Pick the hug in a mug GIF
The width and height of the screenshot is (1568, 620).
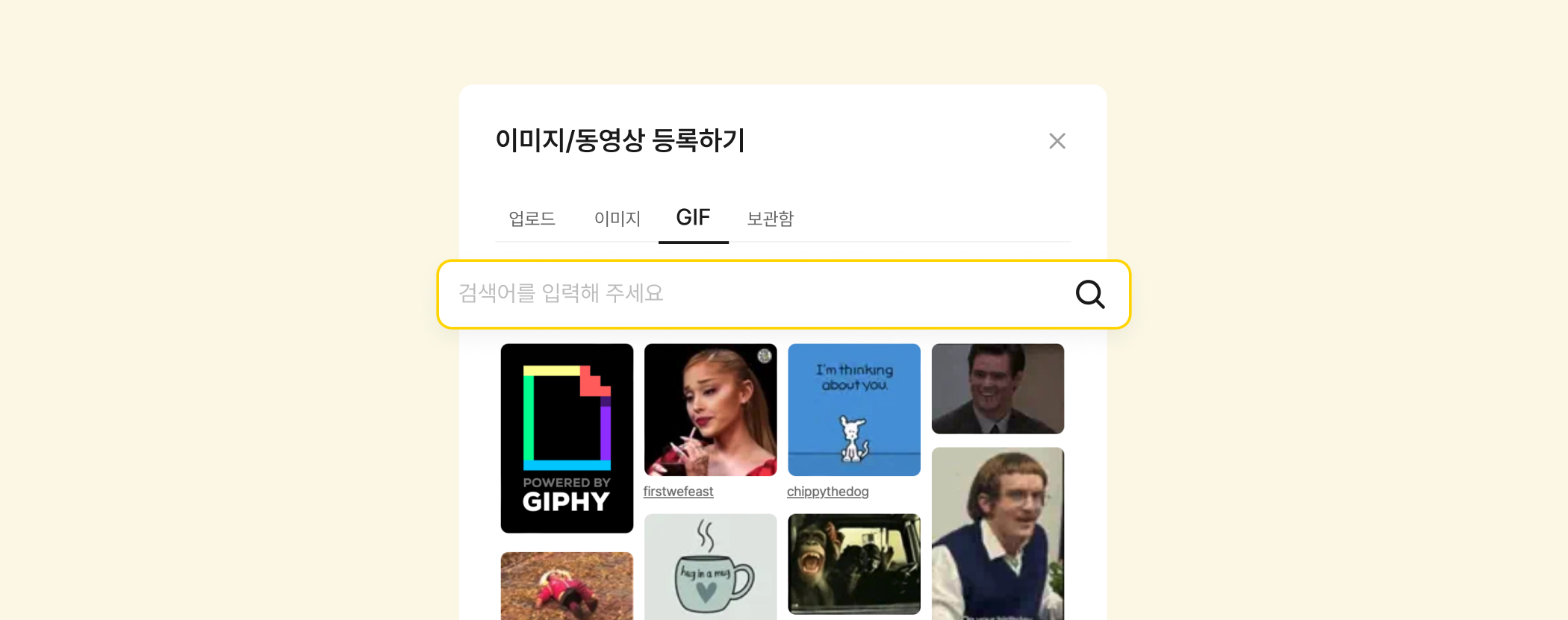710,566
